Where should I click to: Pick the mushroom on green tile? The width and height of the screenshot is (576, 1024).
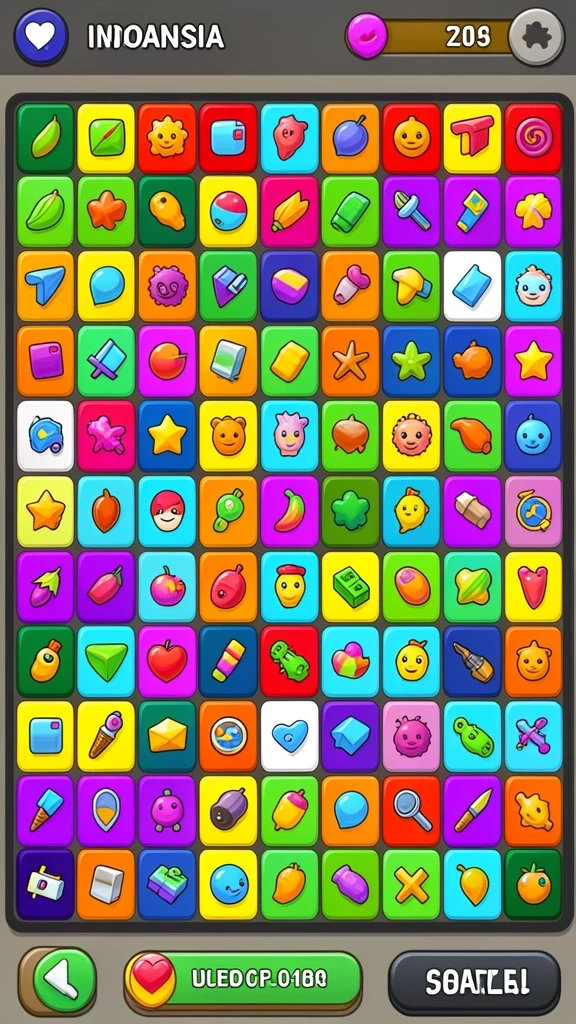(x=411, y=286)
